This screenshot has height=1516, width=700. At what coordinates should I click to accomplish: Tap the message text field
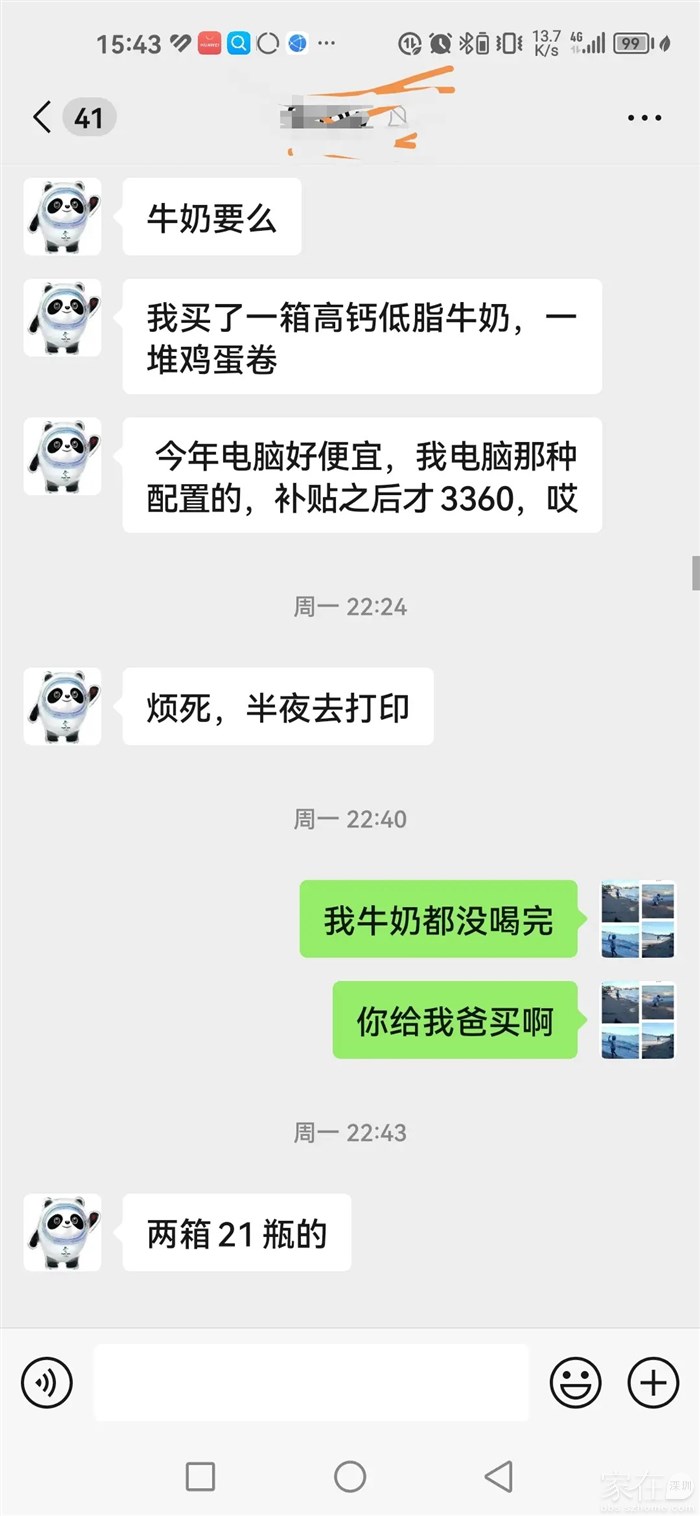pos(311,1383)
